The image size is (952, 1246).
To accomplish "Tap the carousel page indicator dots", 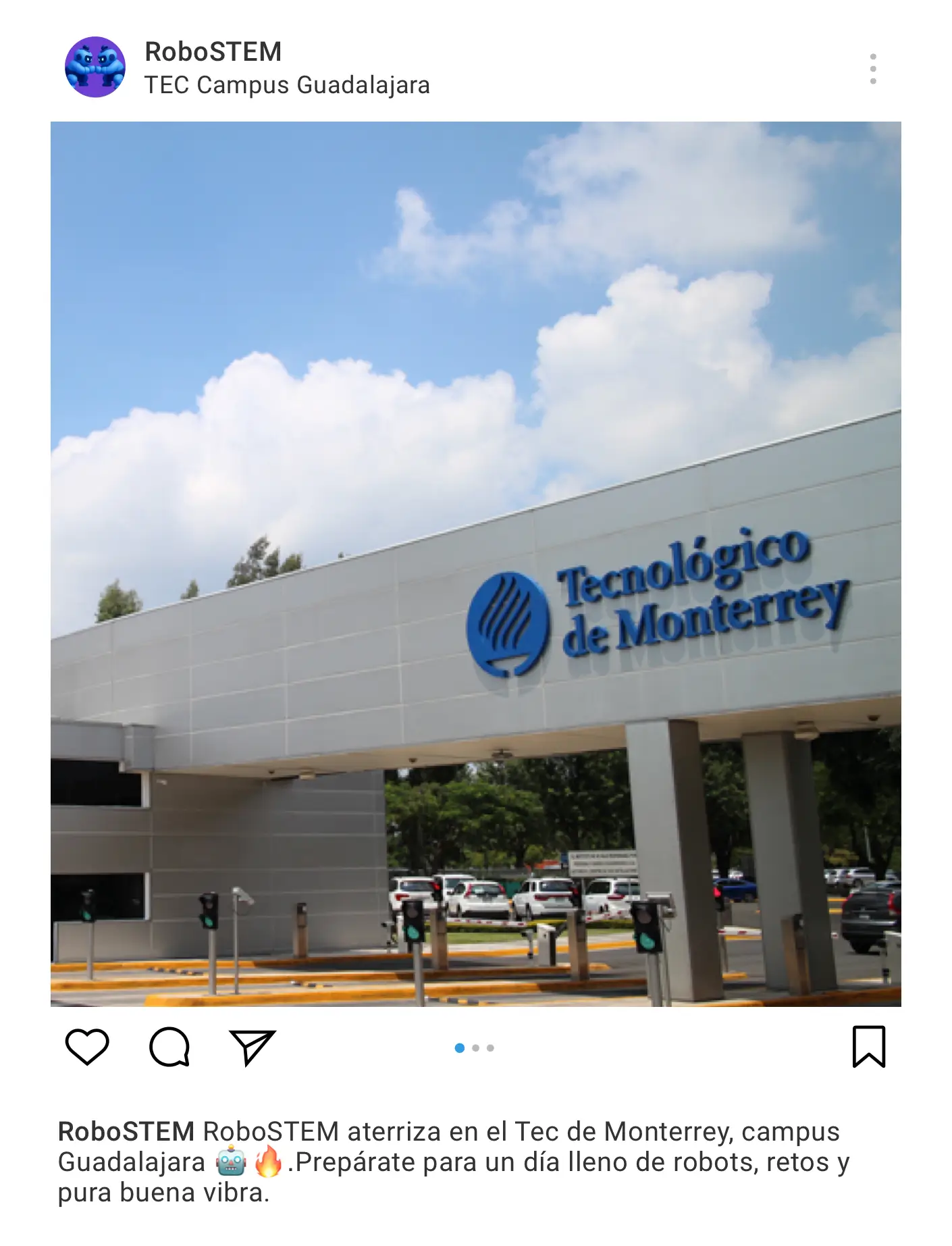I will pyautogui.click(x=475, y=1048).
